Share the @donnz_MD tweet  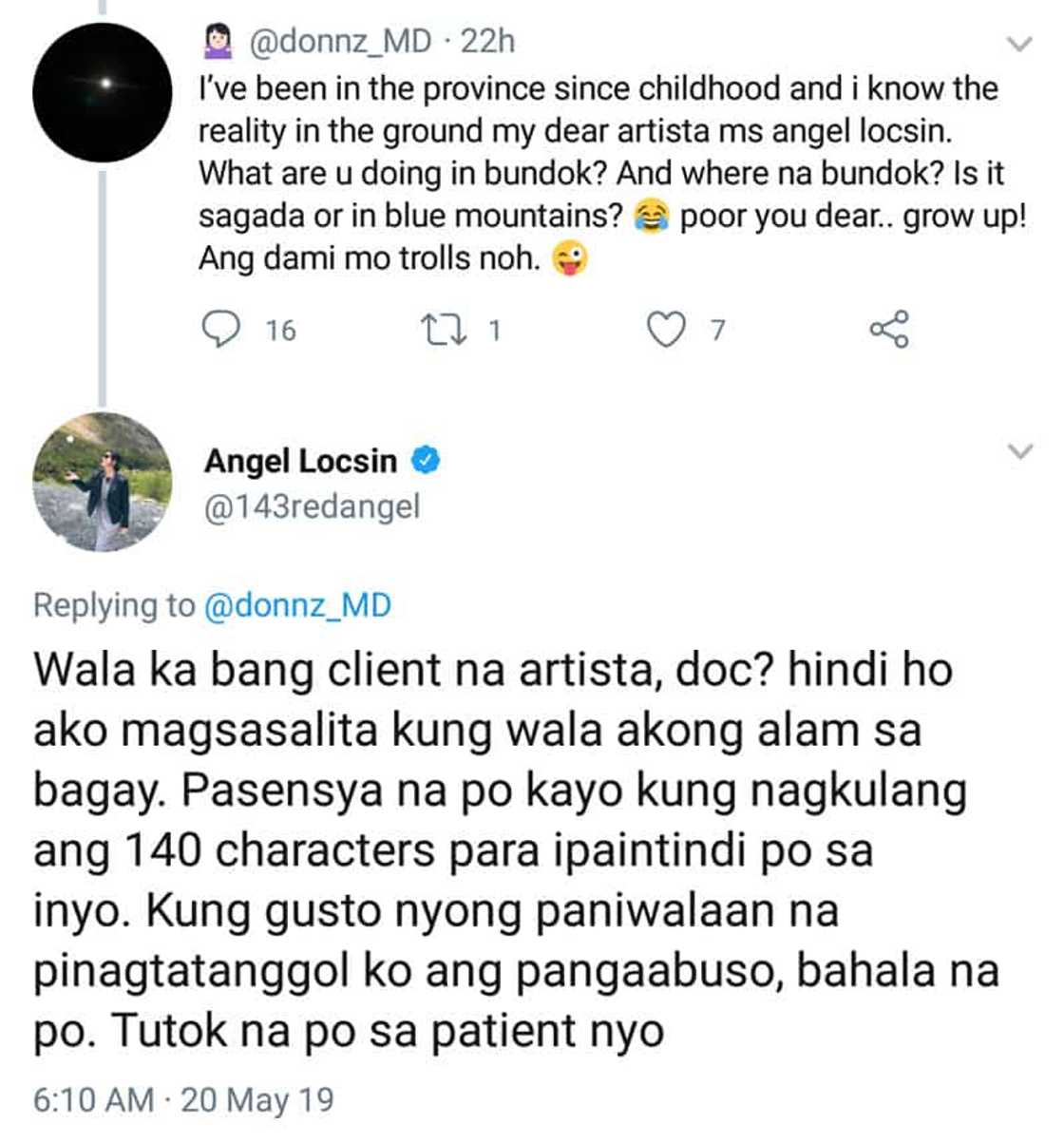(x=889, y=330)
